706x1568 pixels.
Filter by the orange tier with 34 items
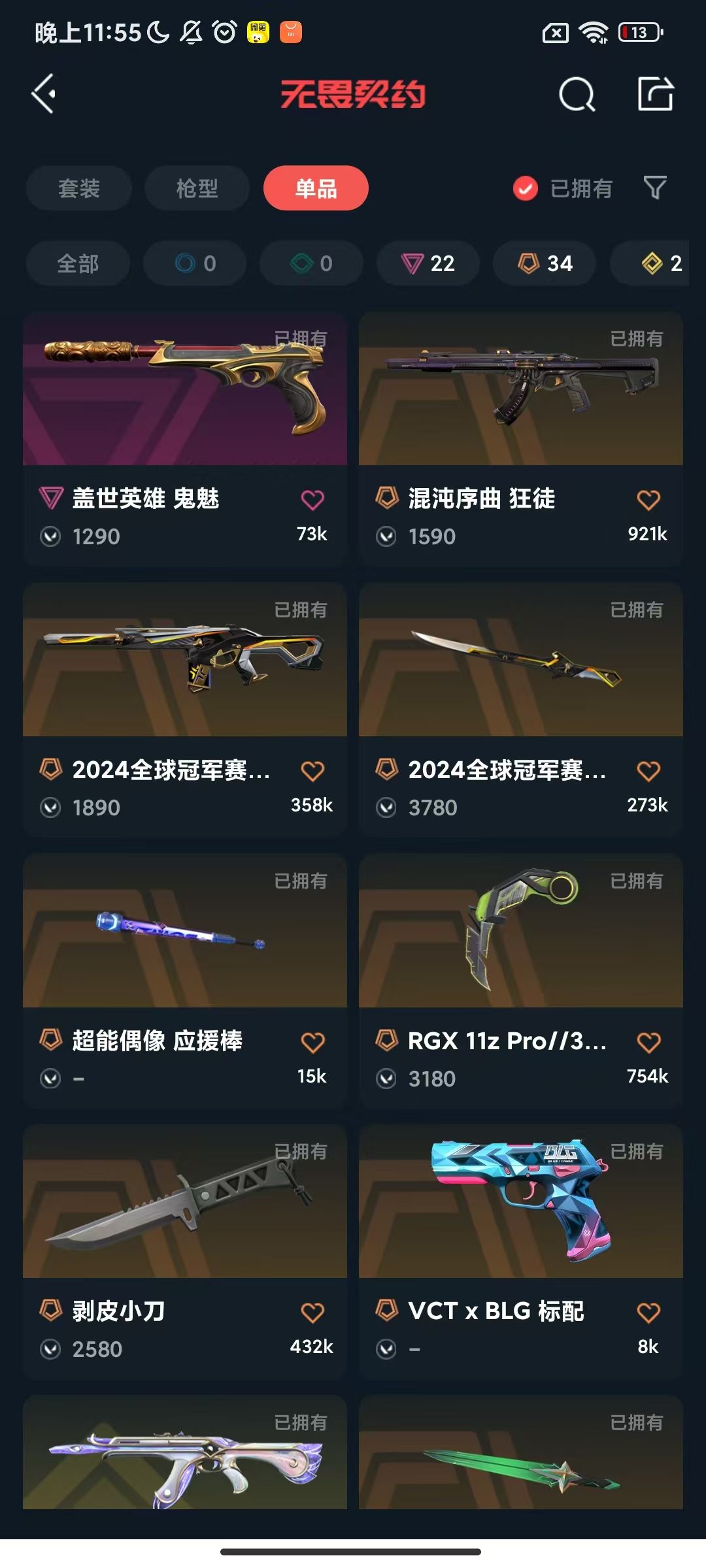coord(545,263)
